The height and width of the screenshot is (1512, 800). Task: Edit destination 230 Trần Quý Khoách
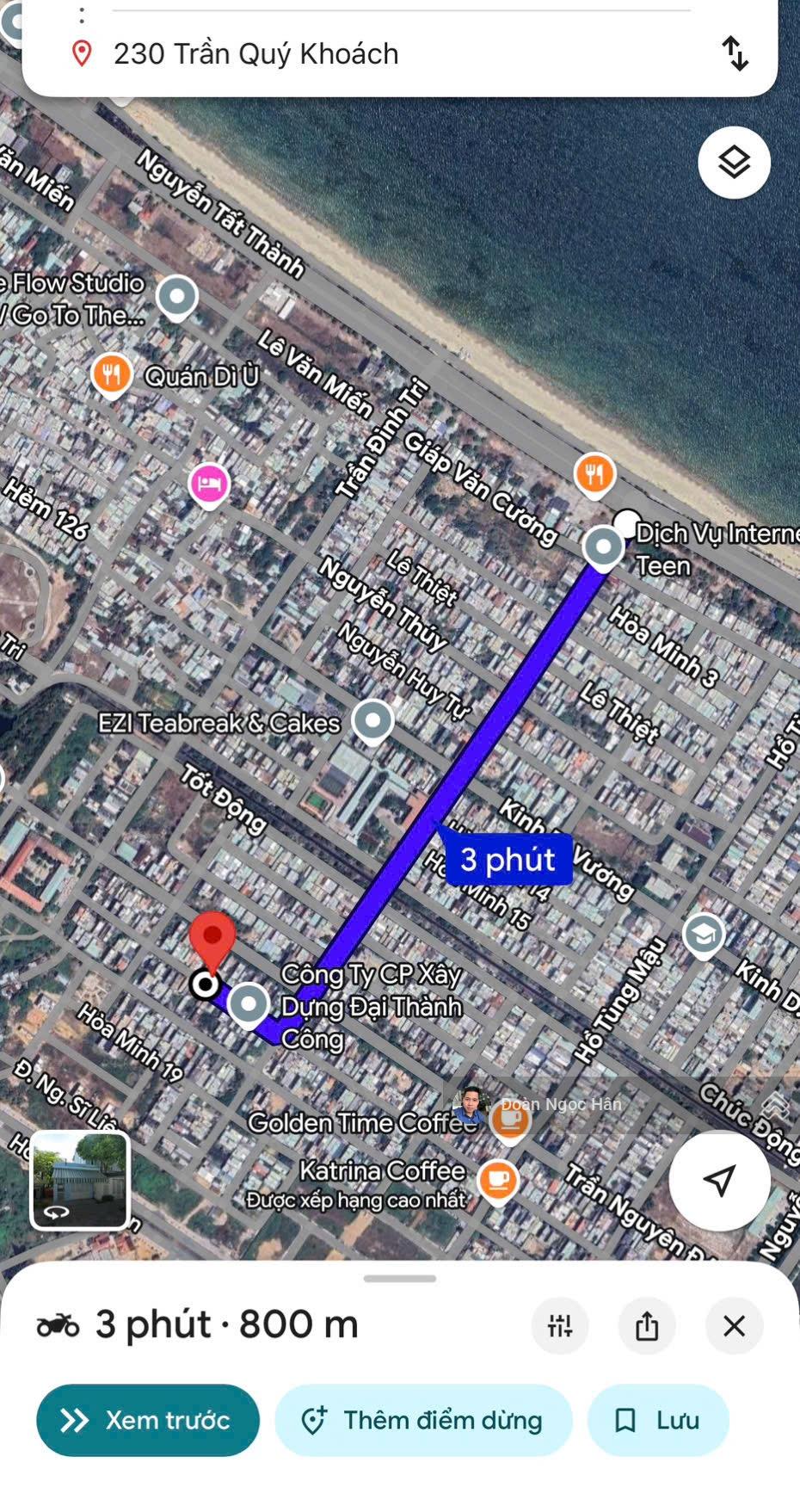coord(256,54)
